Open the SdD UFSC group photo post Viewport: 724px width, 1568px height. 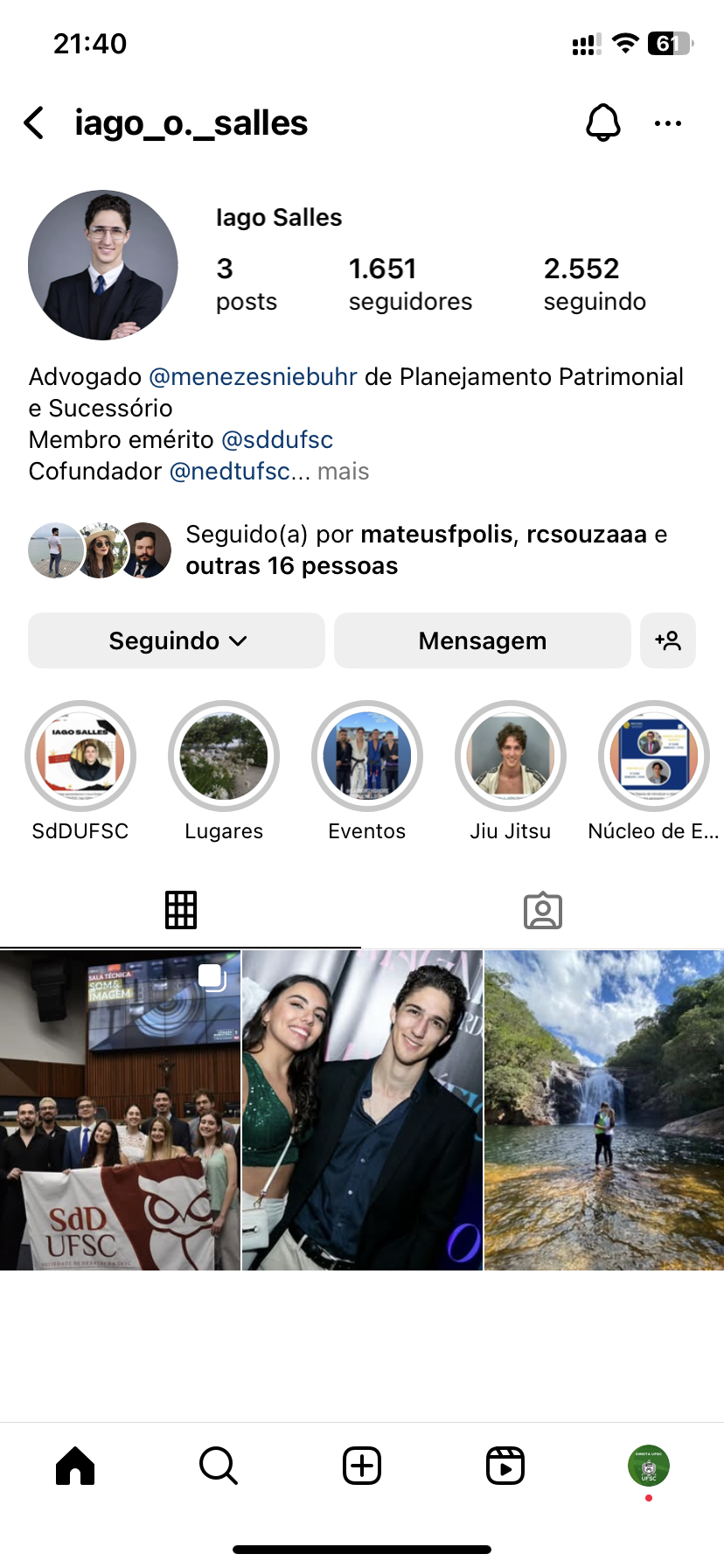[121, 1109]
